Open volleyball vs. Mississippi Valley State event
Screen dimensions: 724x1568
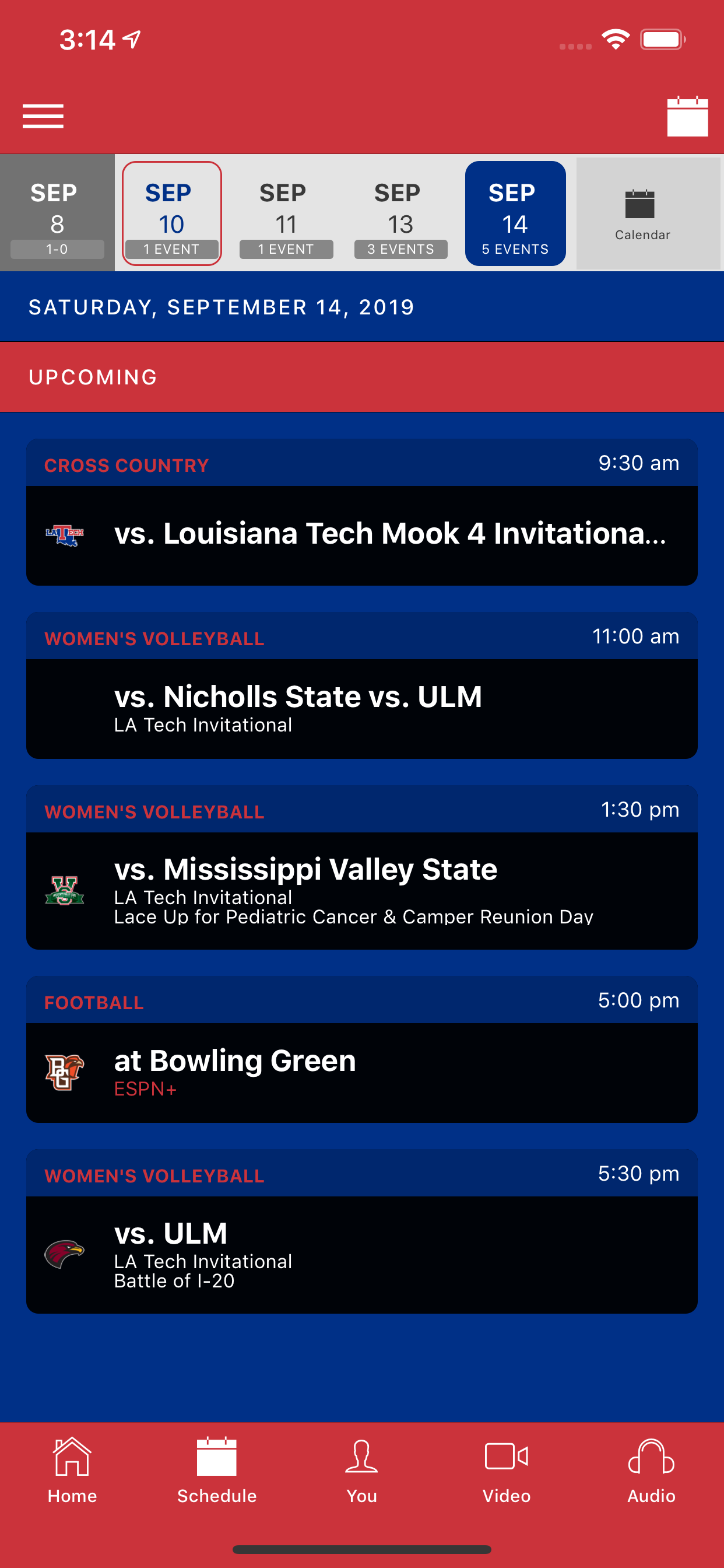tap(361, 867)
